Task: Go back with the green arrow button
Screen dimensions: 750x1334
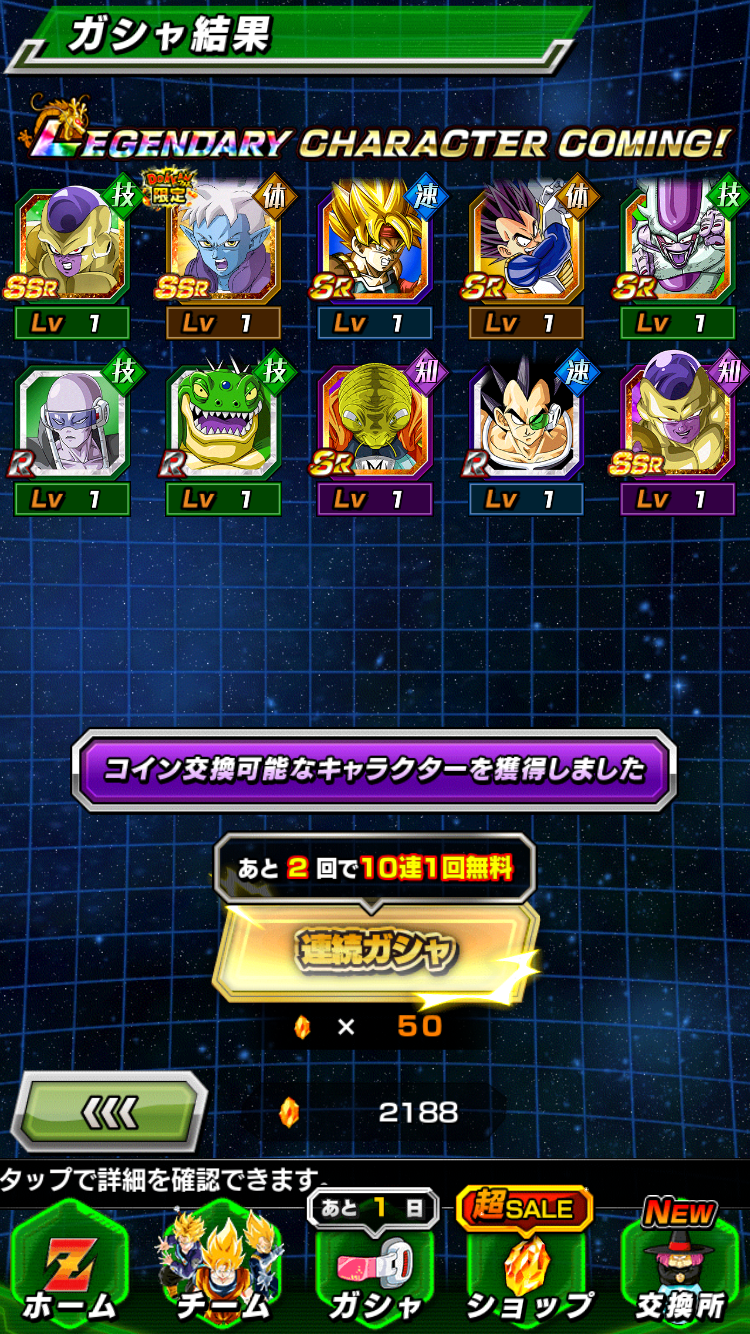Action: [109, 1112]
